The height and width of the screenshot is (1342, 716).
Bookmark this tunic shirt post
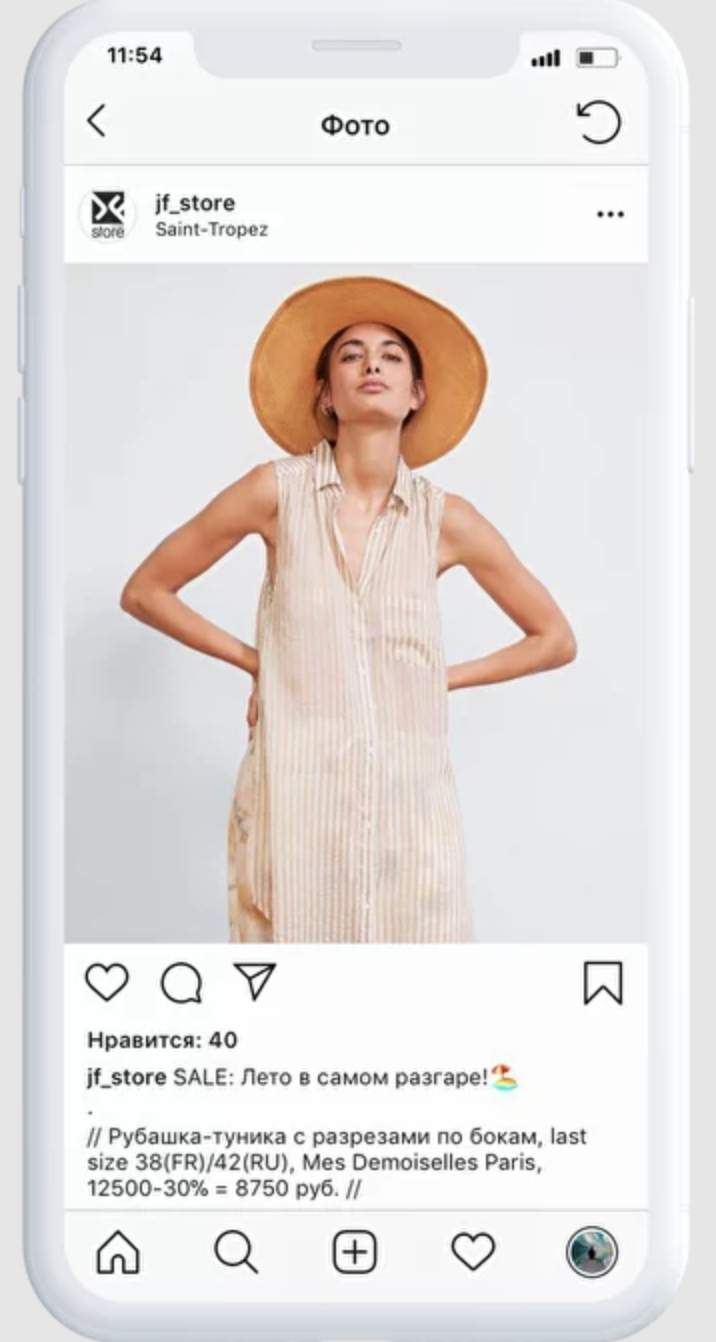point(603,983)
